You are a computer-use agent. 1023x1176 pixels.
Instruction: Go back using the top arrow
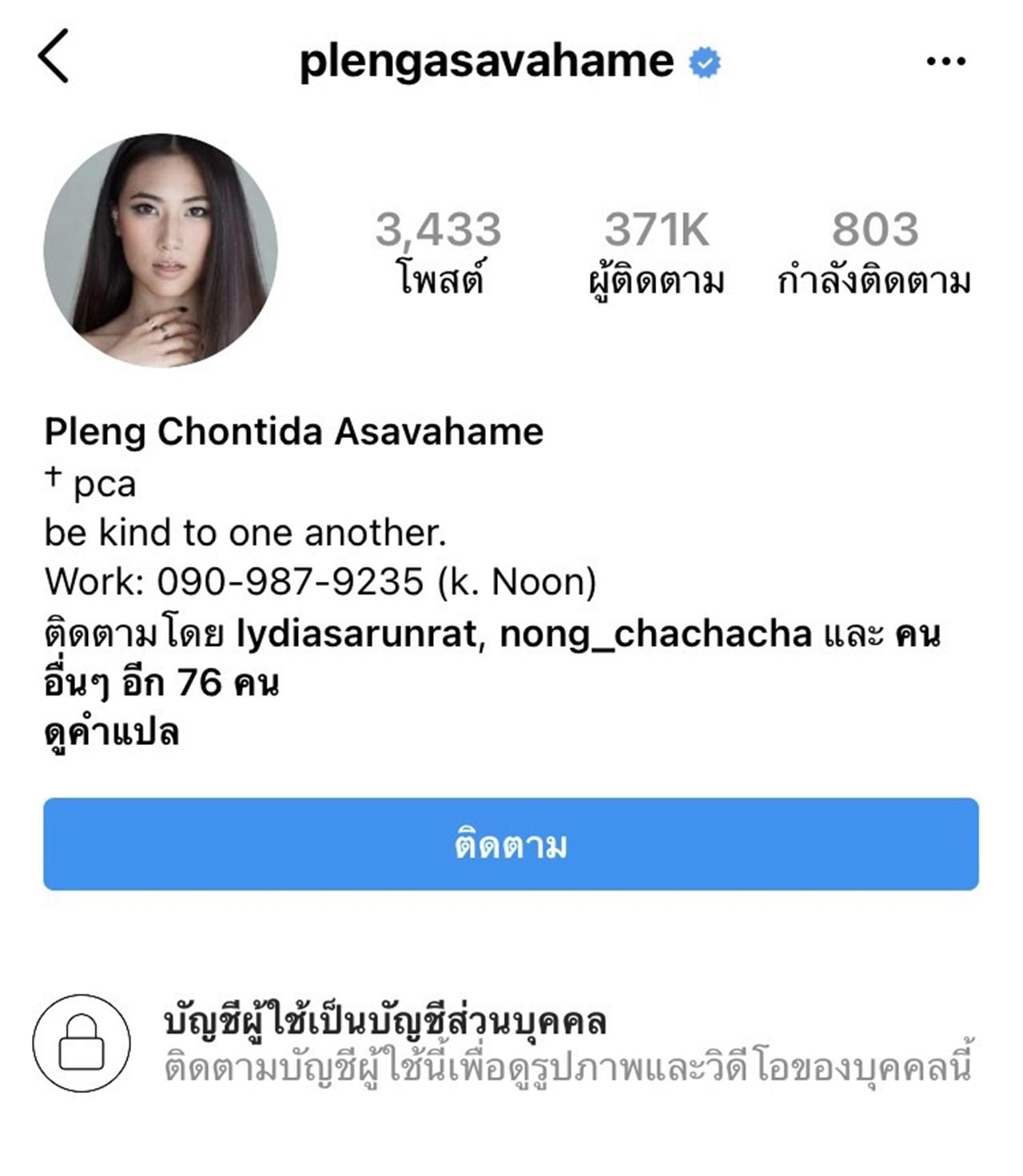pyautogui.click(x=54, y=57)
